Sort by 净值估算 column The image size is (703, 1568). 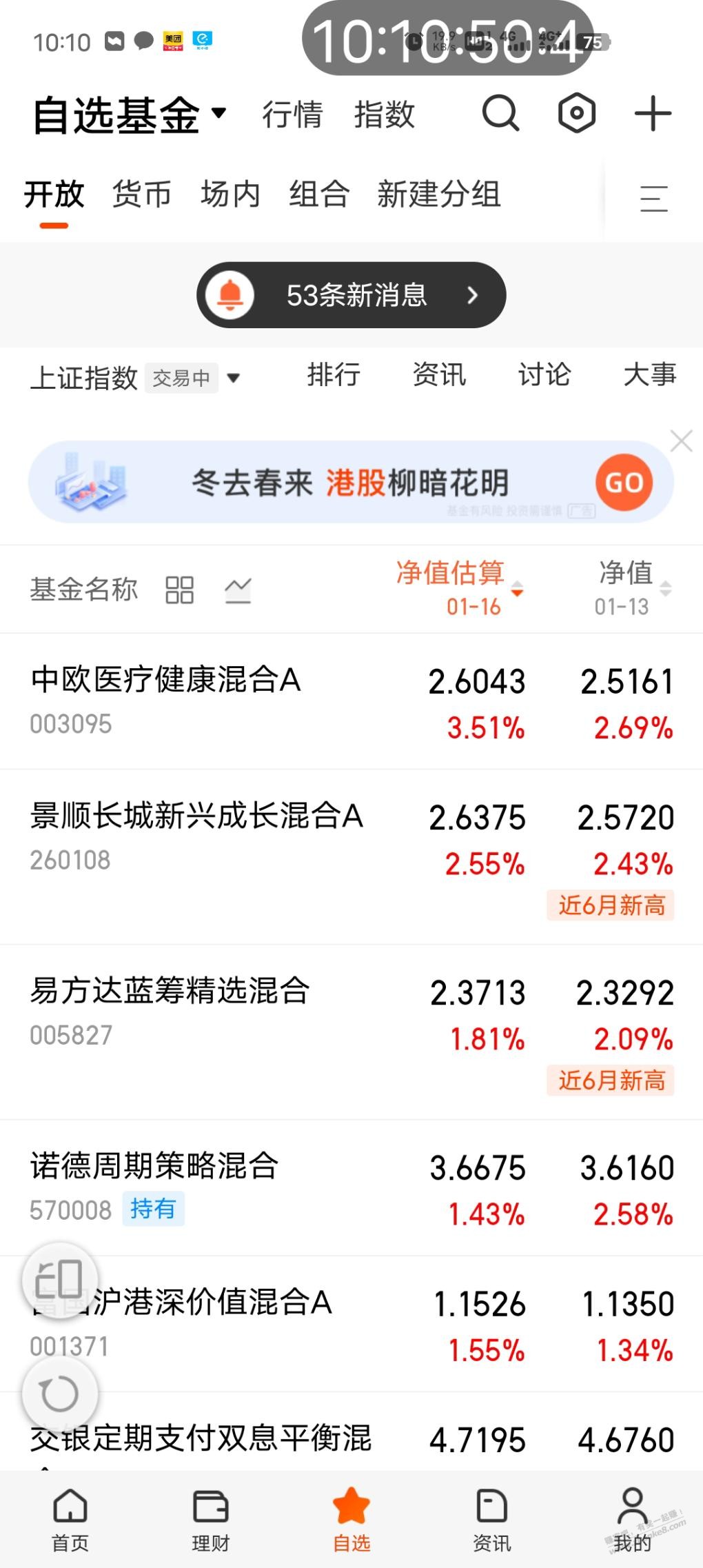coord(459,588)
